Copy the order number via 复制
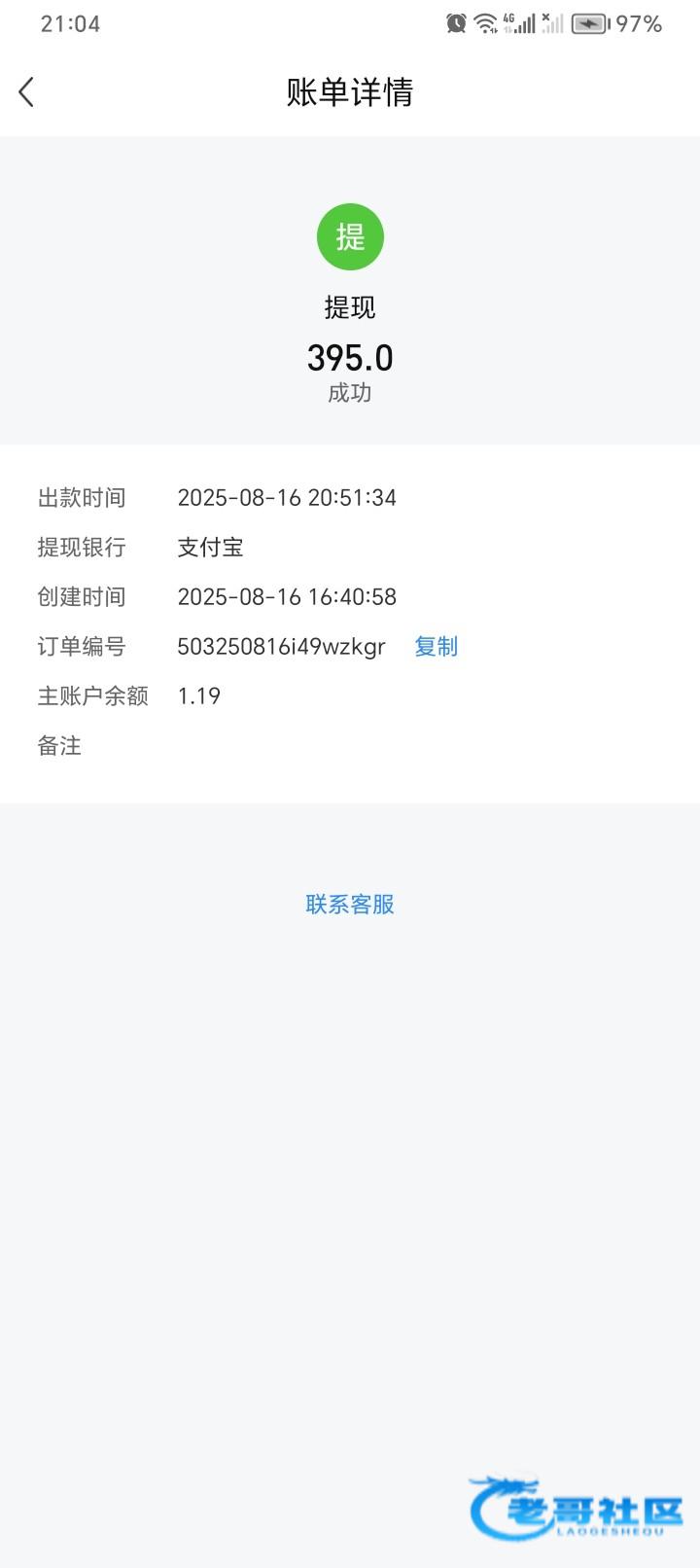 [x=436, y=647]
